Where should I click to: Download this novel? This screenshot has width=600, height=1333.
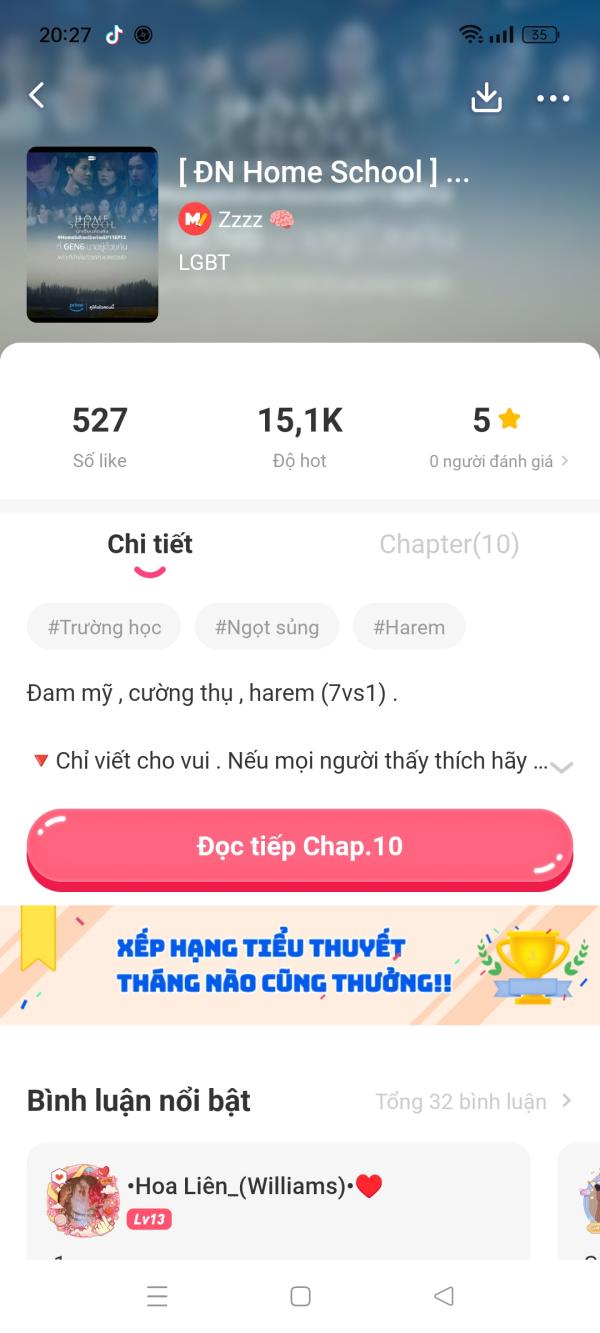tap(486, 97)
